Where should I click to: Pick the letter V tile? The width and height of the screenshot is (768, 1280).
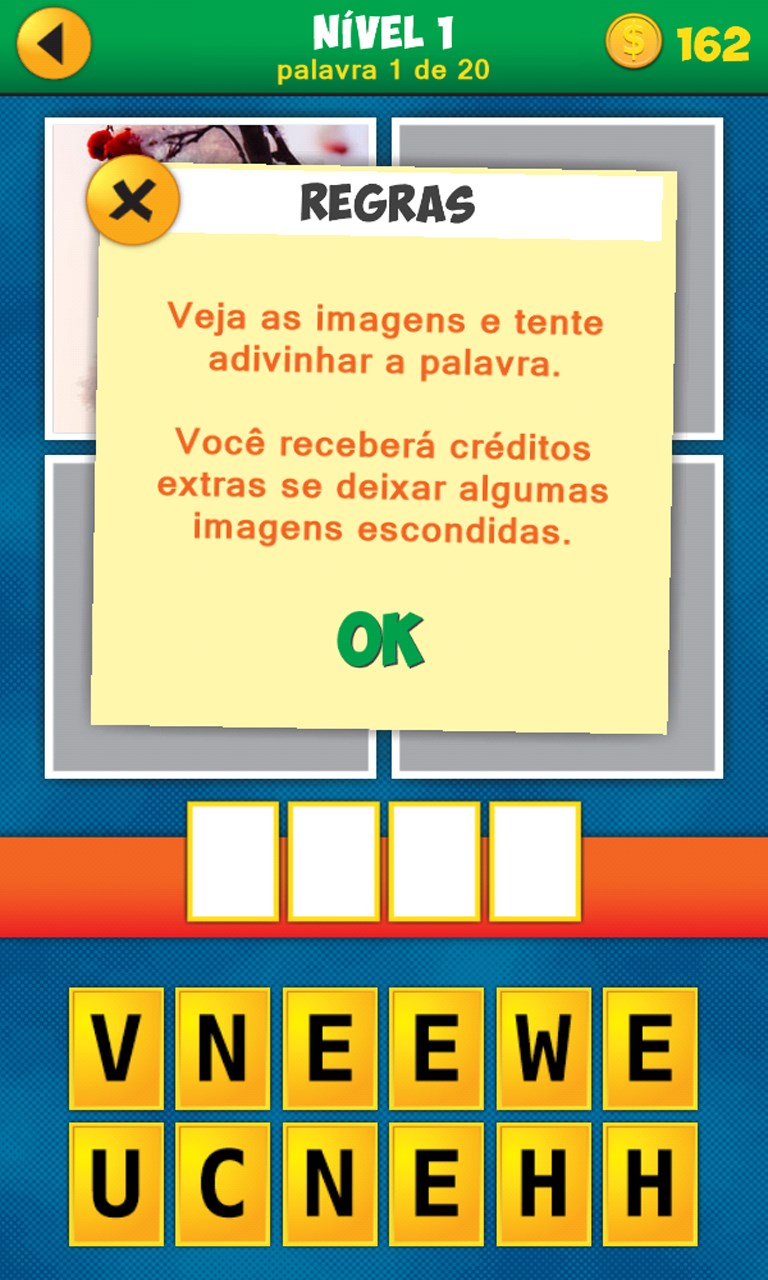[x=116, y=1047]
